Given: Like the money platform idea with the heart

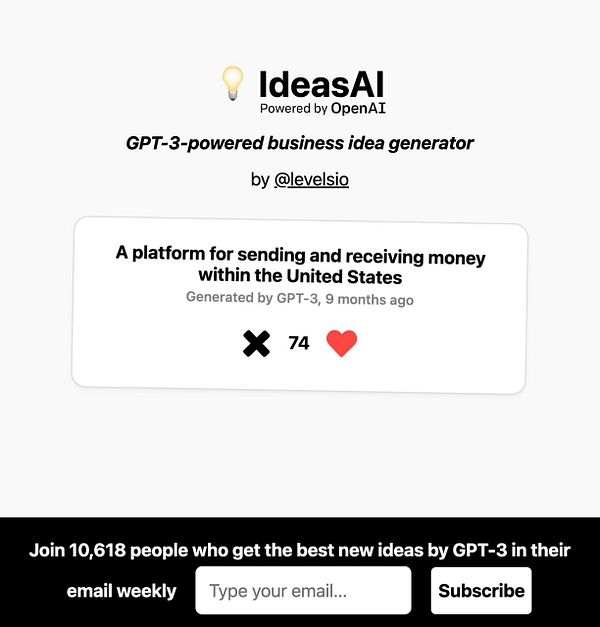Looking at the screenshot, I should click(x=341, y=344).
